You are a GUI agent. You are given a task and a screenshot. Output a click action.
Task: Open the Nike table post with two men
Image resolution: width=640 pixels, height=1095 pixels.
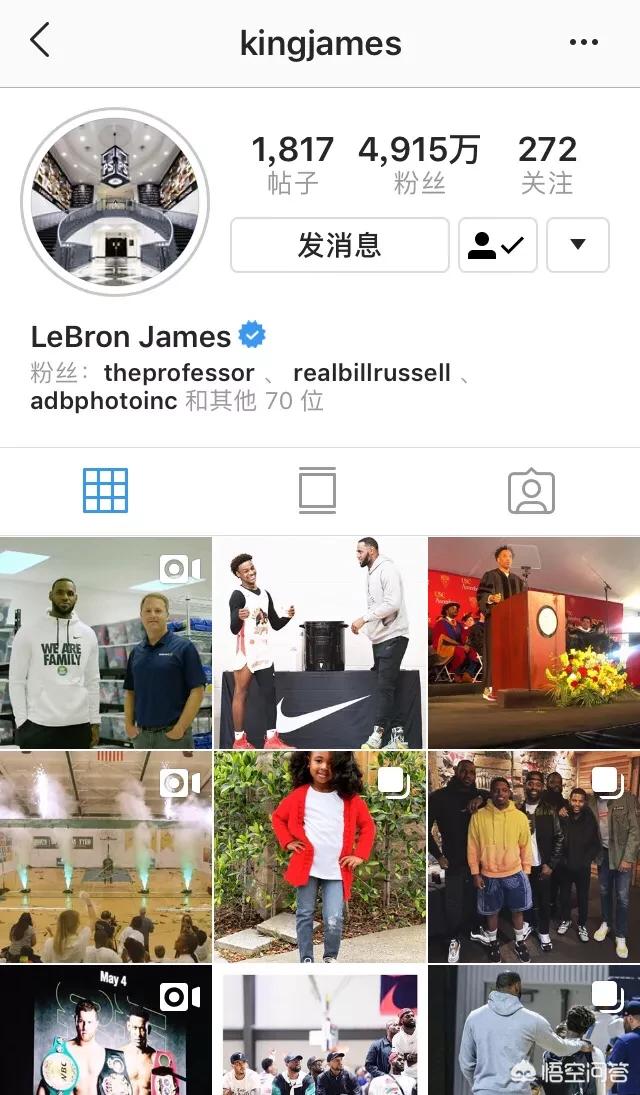click(319, 643)
